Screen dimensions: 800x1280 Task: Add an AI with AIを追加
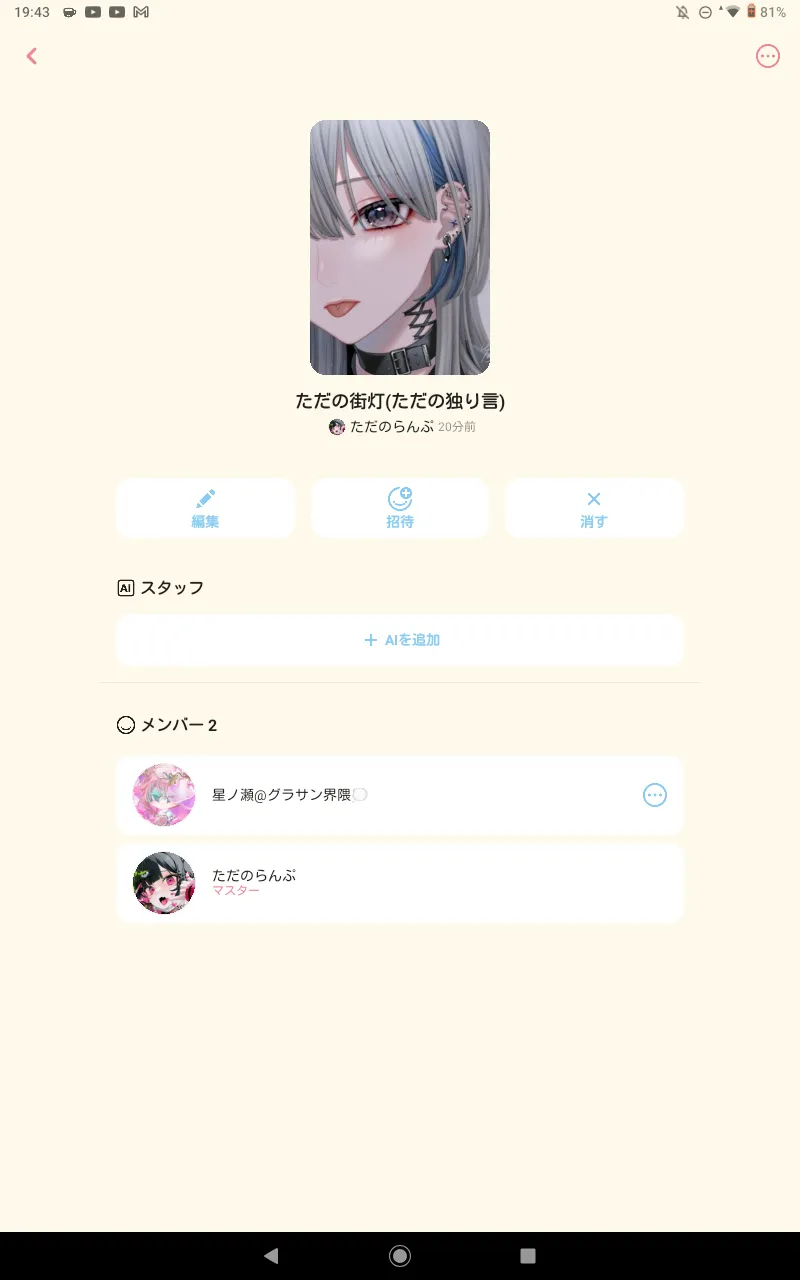[400, 640]
